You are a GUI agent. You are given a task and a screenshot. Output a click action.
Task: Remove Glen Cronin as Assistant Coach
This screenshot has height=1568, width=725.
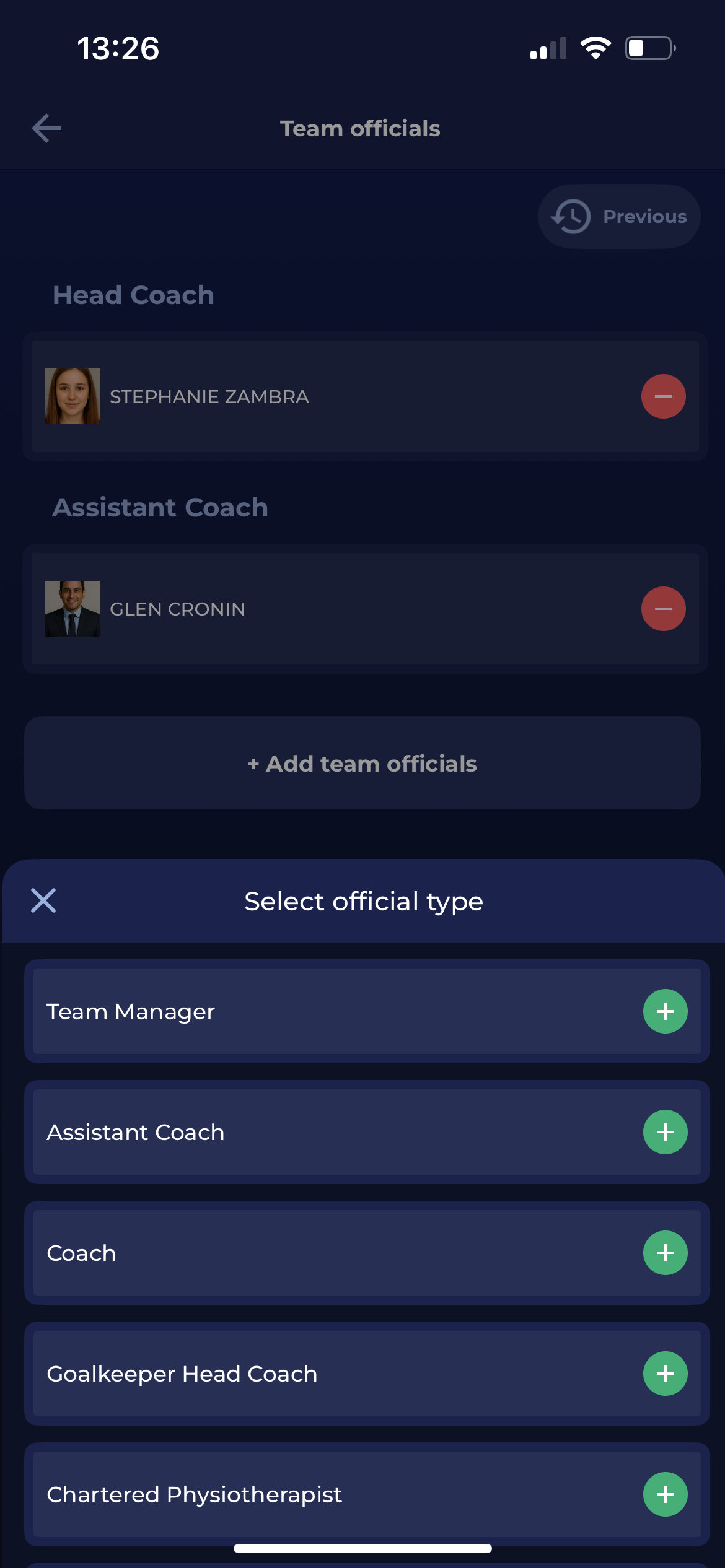tap(663, 609)
